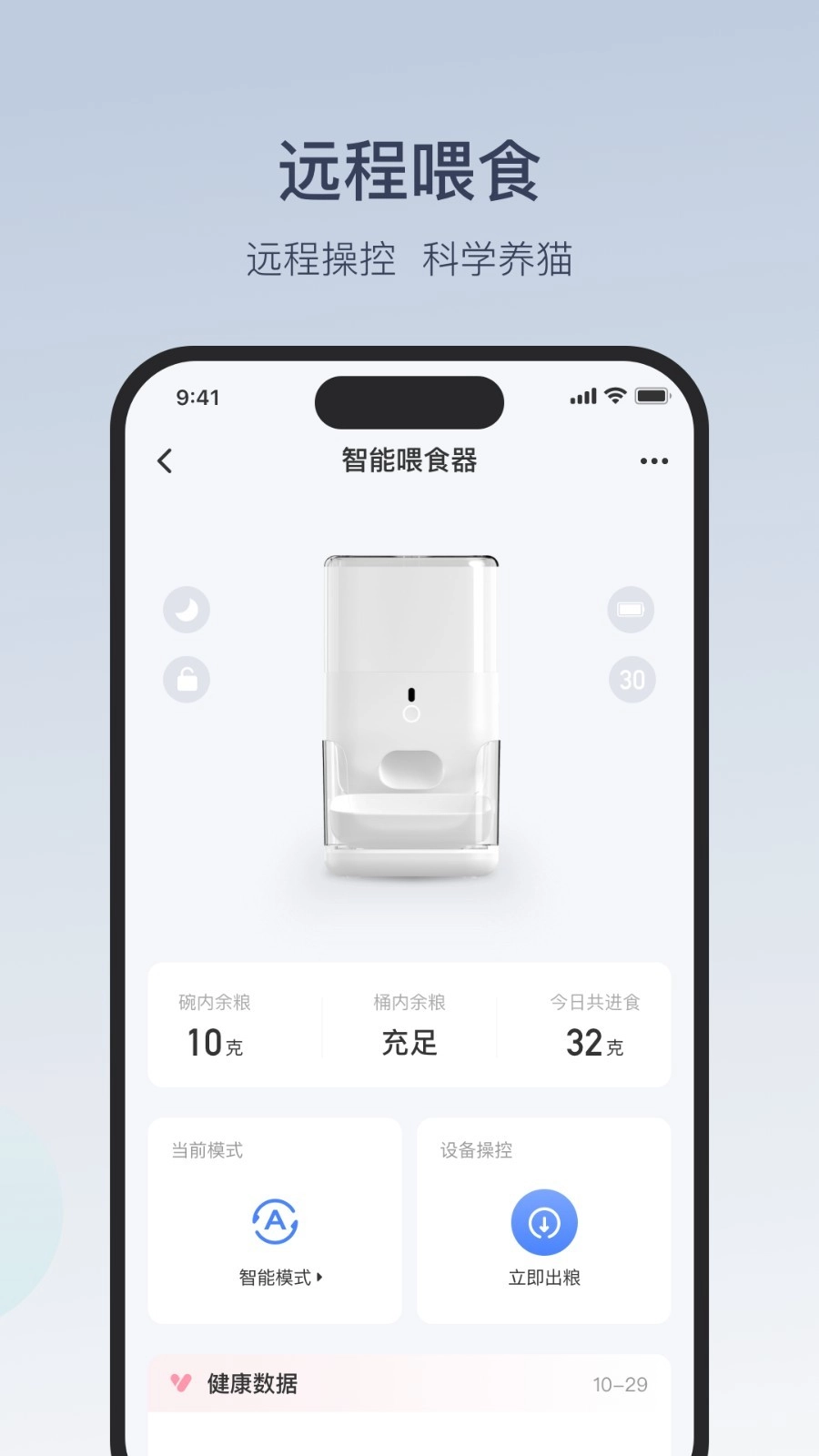Image resolution: width=819 pixels, height=1456 pixels.
Task: Open the 健康数据 health data section
Action: click(251, 1384)
